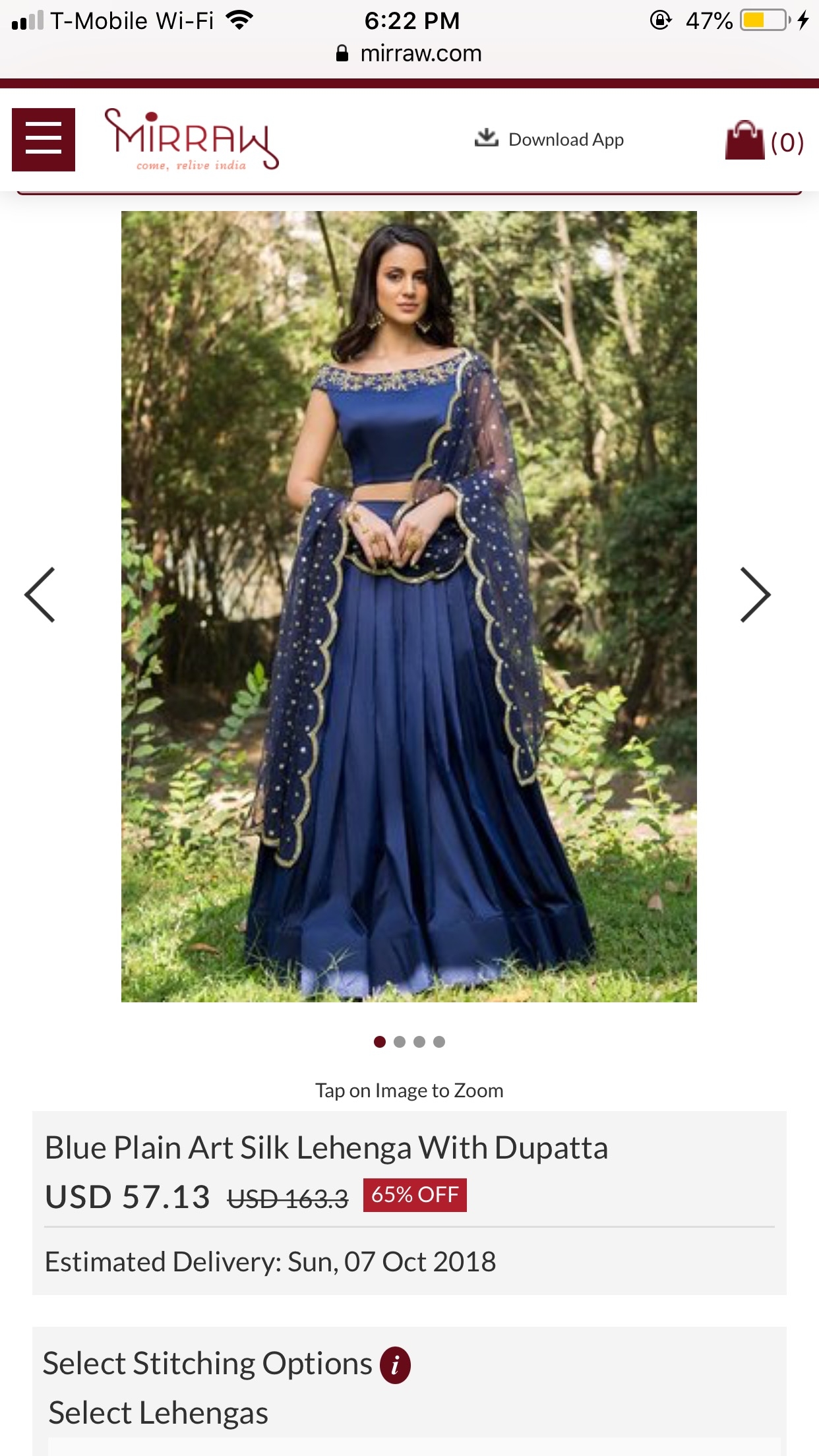Tap the mirraw.com address bar
The image size is (819, 1456).
pos(409,53)
